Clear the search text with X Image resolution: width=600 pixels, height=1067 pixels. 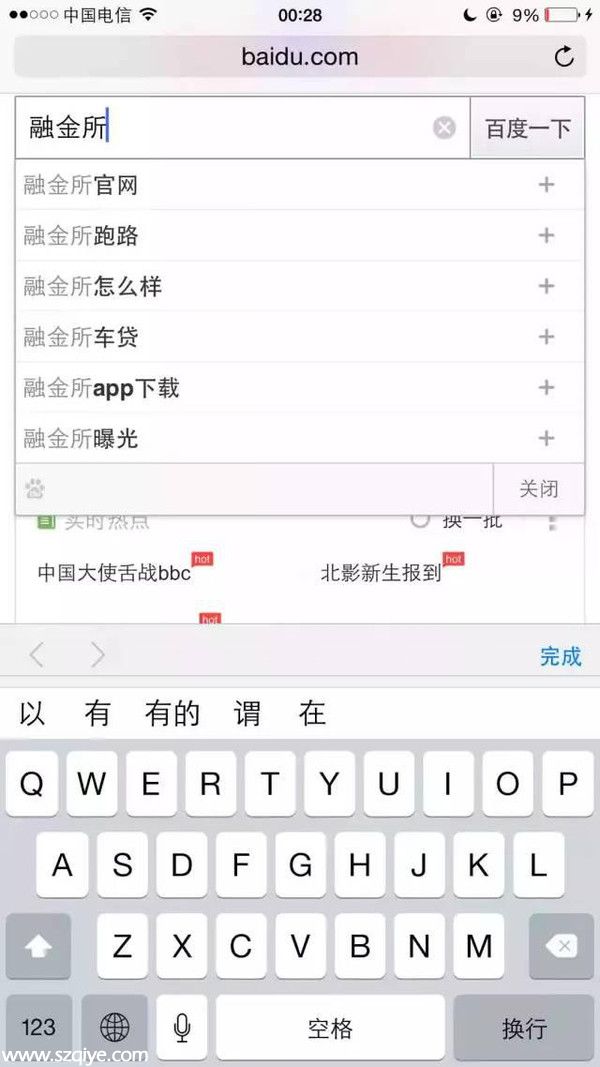click(x=444, y=128)
